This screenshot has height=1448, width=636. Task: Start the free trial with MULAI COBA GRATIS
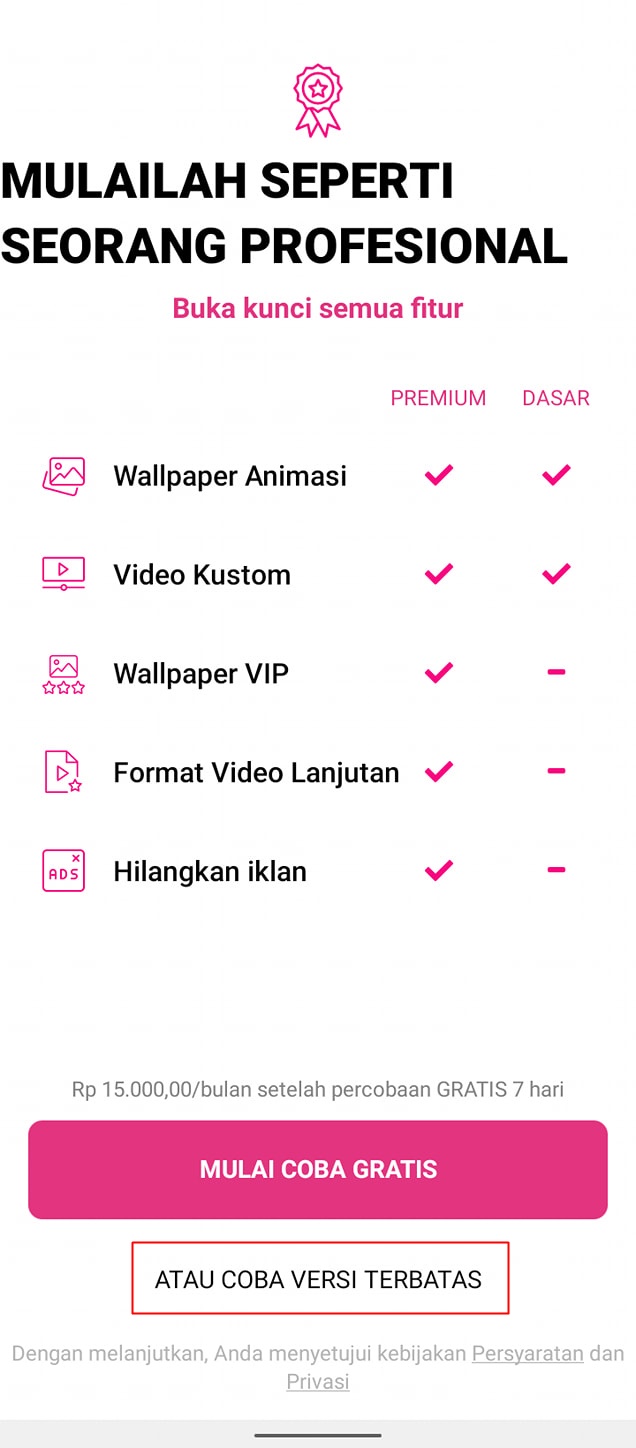pyautogui.click(x=318, y=1169)
